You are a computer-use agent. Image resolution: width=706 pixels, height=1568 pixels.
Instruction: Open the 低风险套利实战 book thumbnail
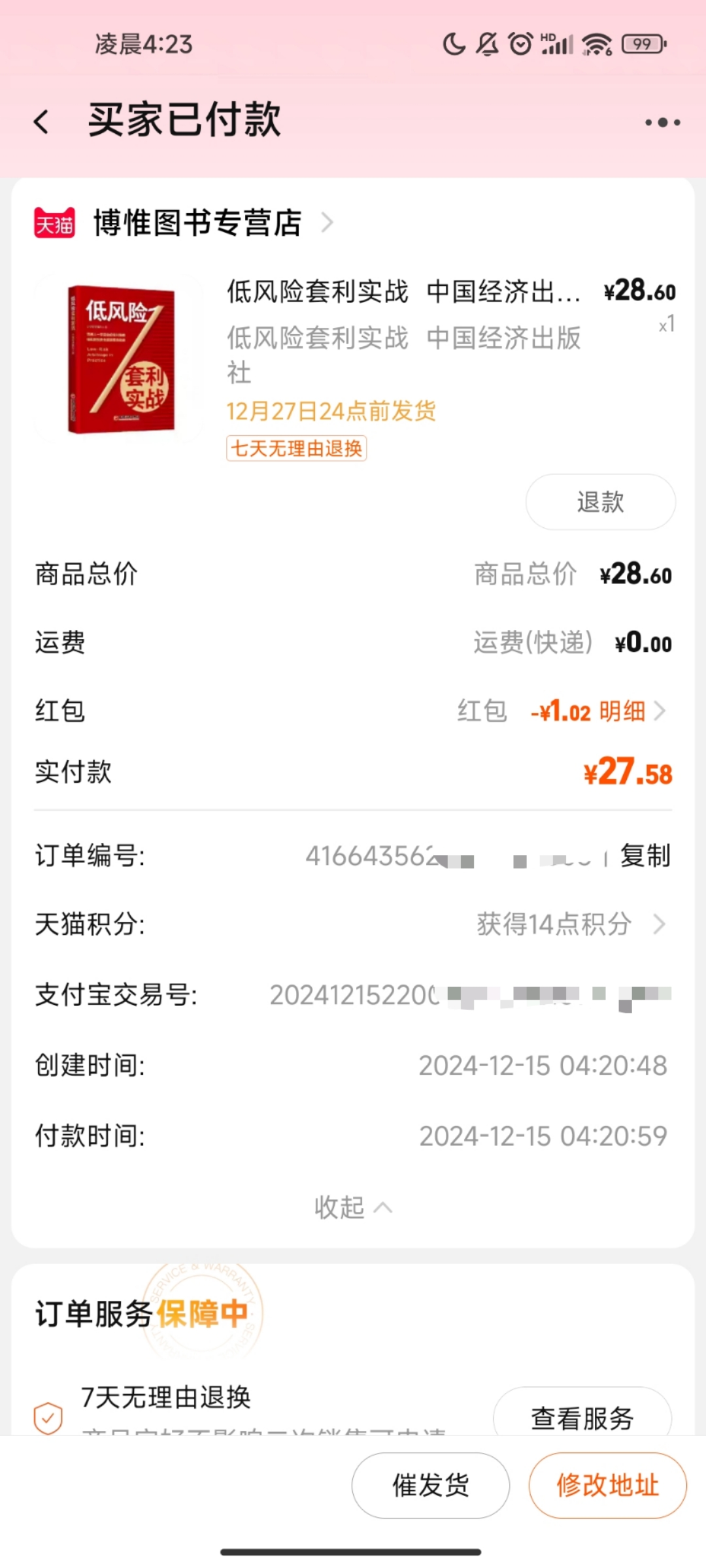120,359
